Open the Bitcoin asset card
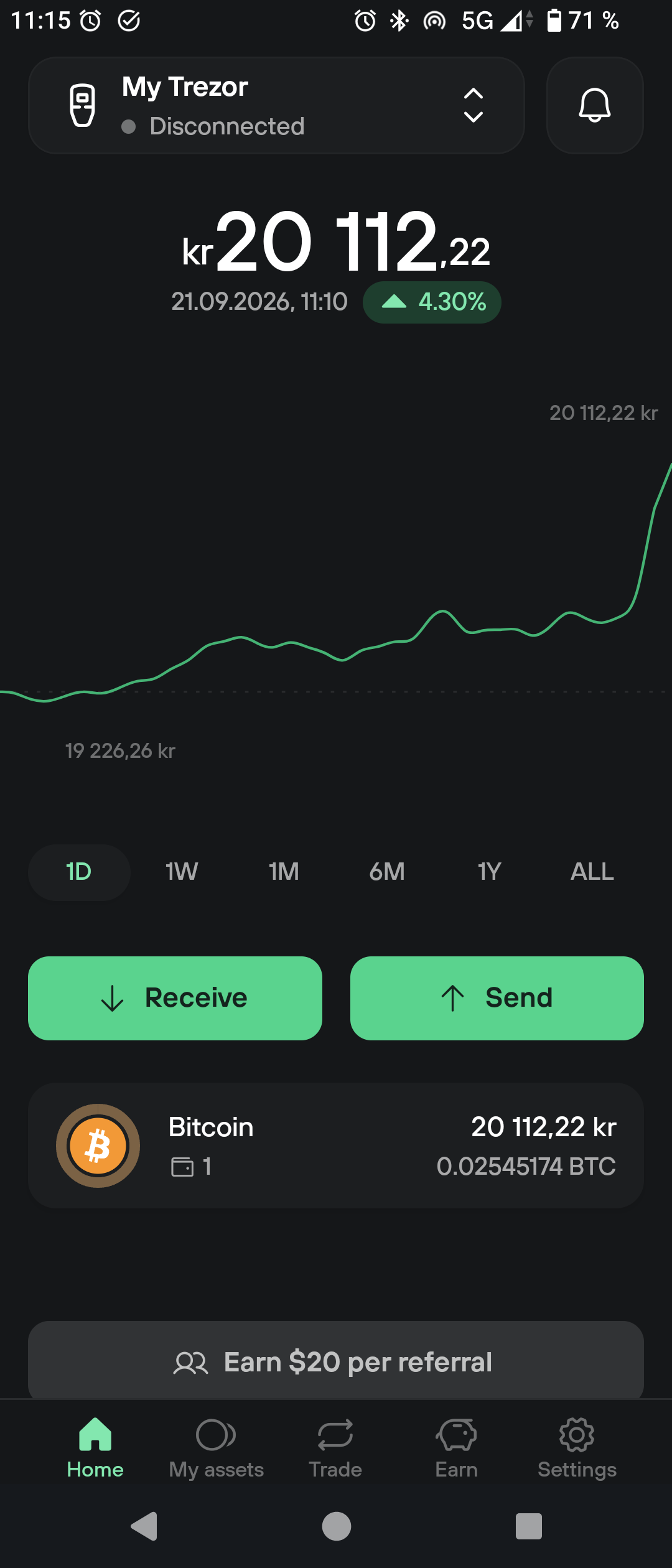Image resolution: width=672 pixels, height=1568 pixels. 336,1146
